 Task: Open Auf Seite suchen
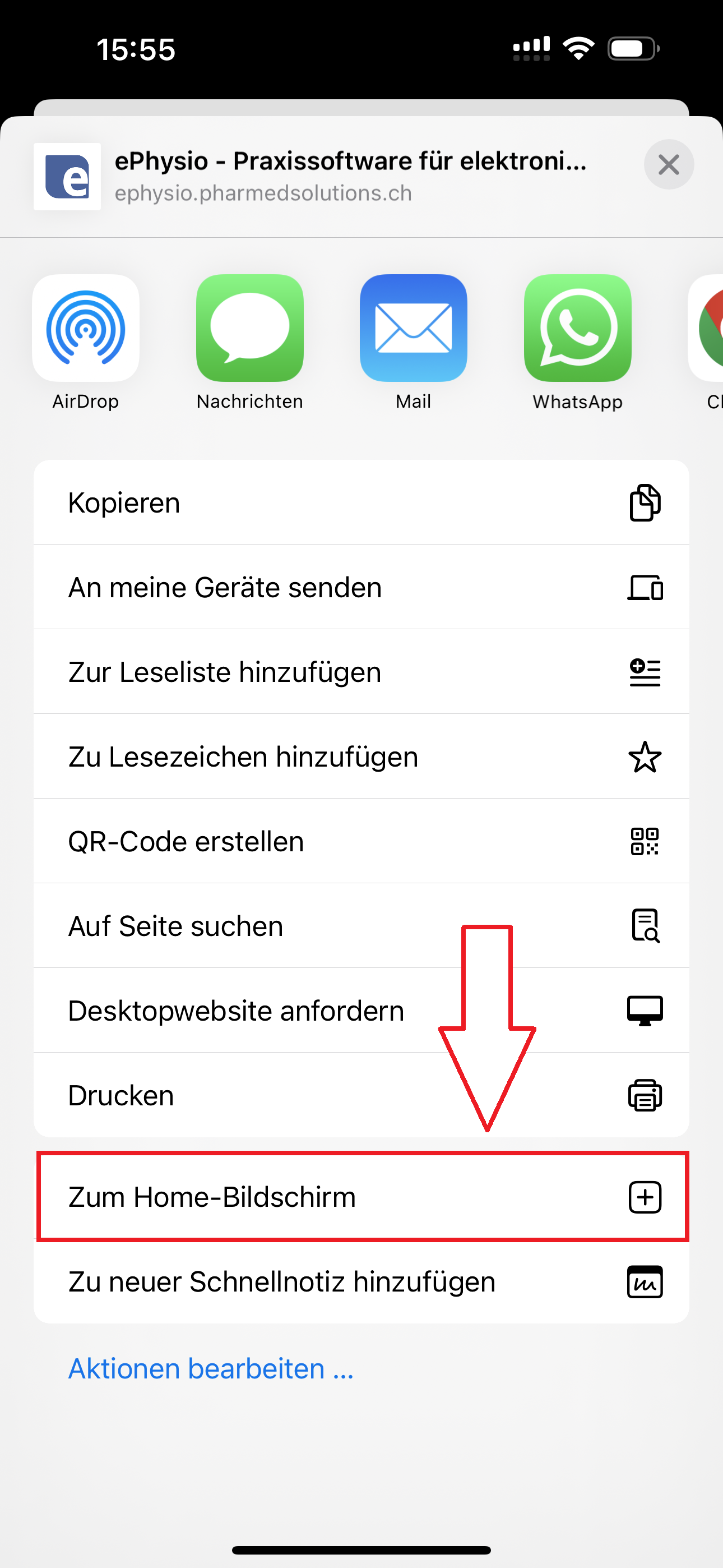(x=361, y=926)
